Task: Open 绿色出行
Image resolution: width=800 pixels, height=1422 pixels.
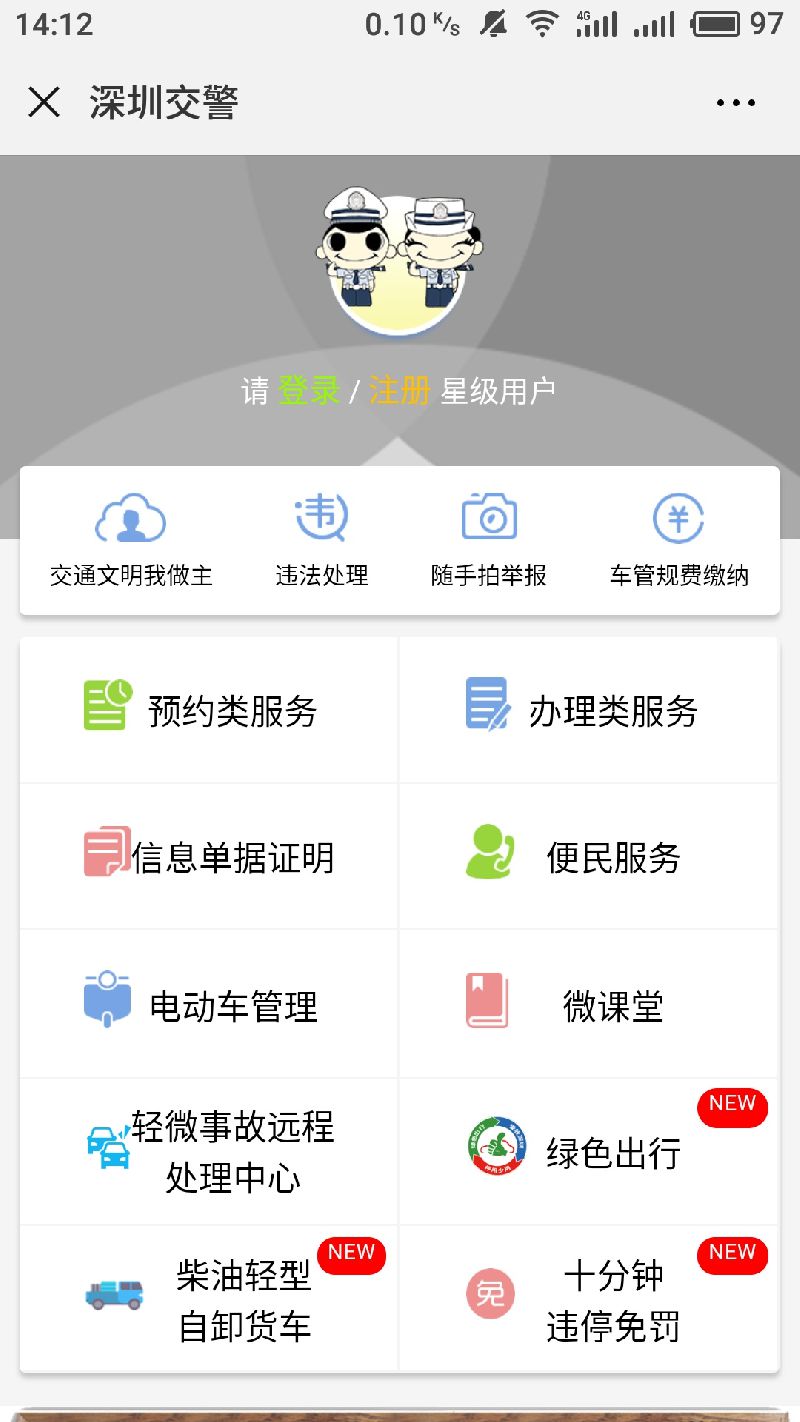Action: (x=589, y=1152)
